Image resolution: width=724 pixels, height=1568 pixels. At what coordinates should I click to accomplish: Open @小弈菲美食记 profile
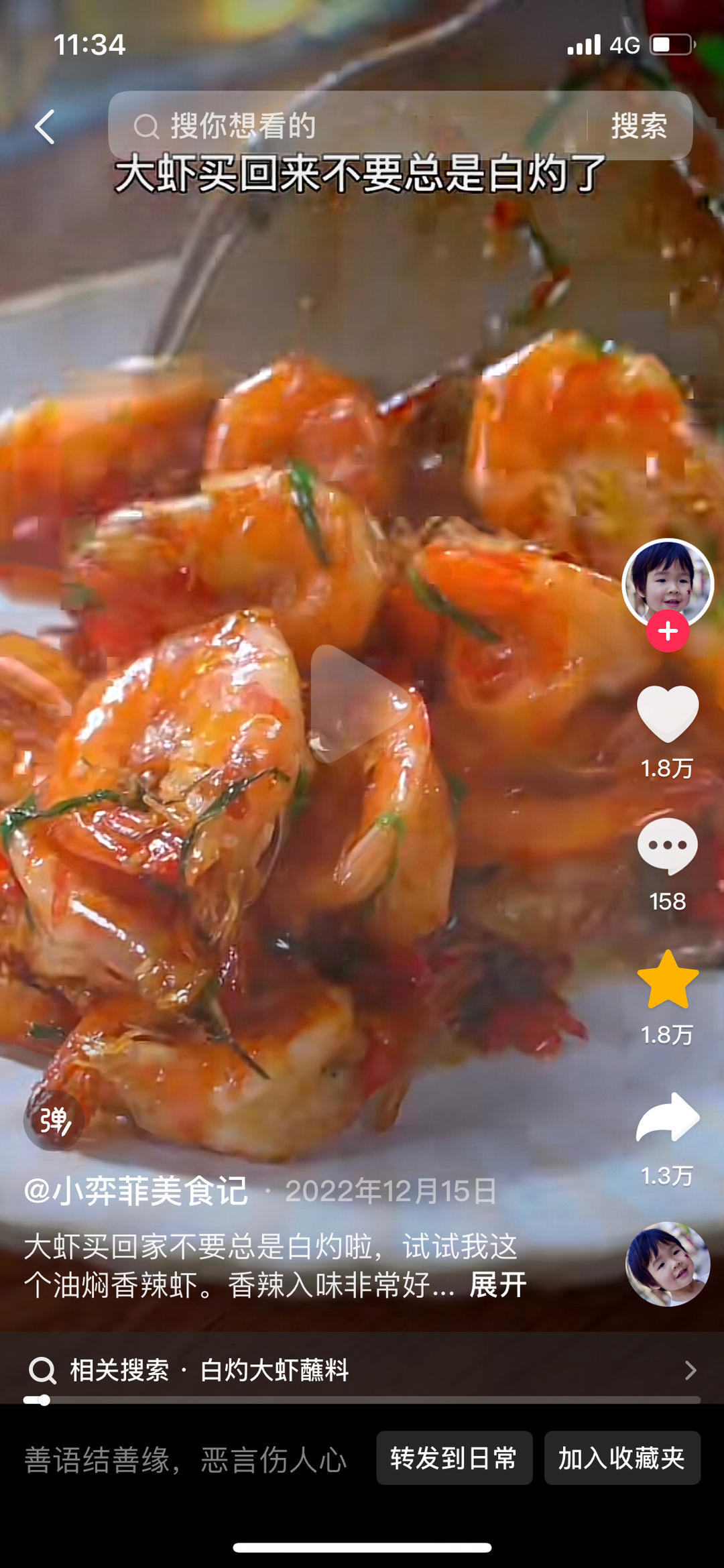(x=136, y=1191)
